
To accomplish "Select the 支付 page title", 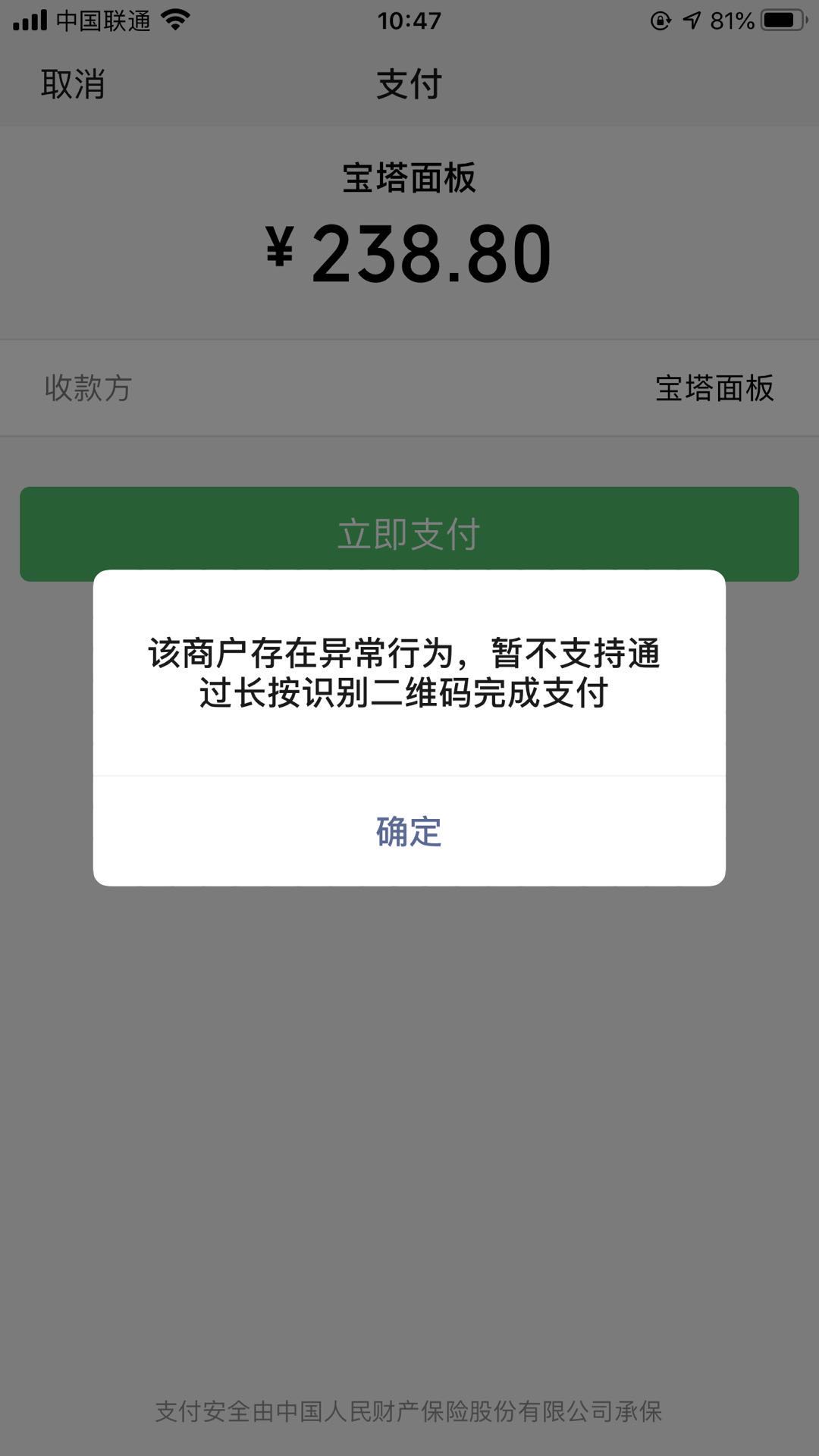I will coord(409,86).
